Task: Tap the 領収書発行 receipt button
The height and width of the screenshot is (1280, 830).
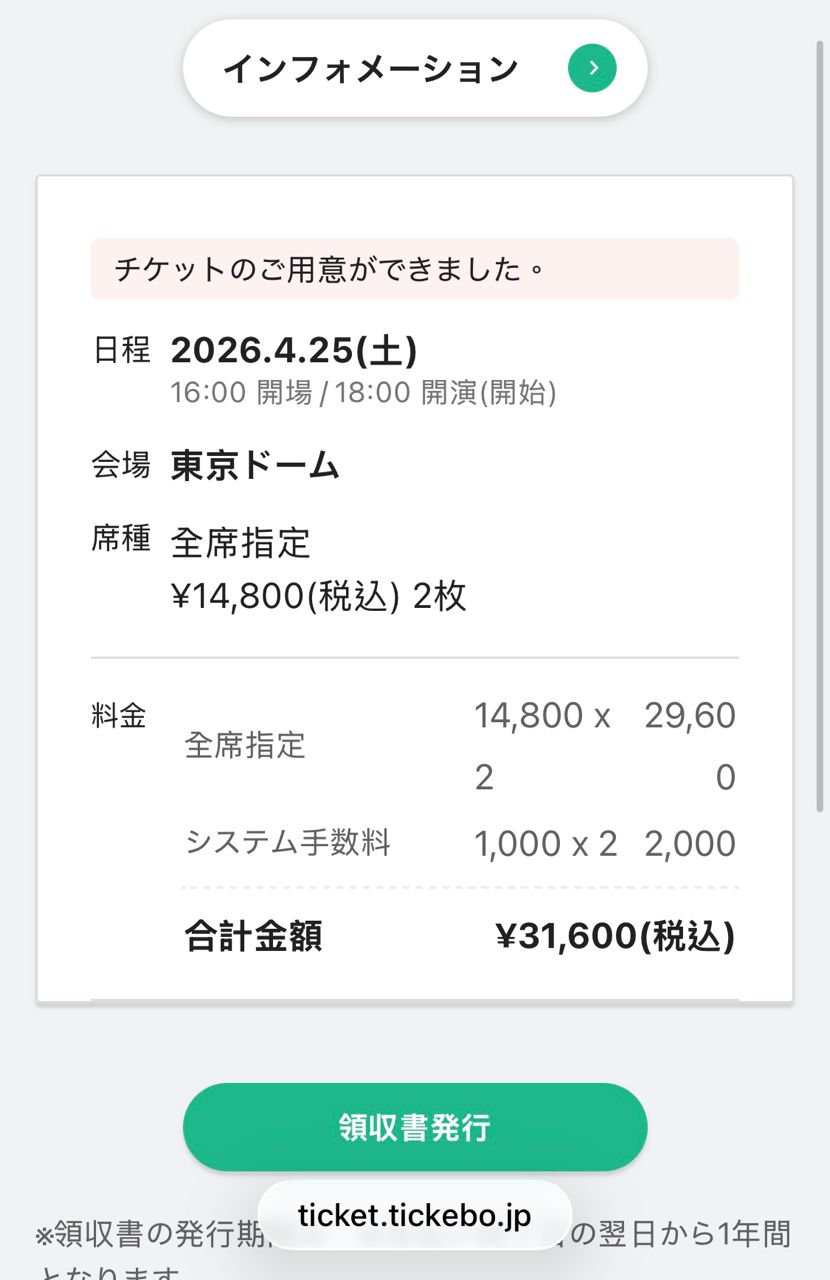Action: 414,1127
